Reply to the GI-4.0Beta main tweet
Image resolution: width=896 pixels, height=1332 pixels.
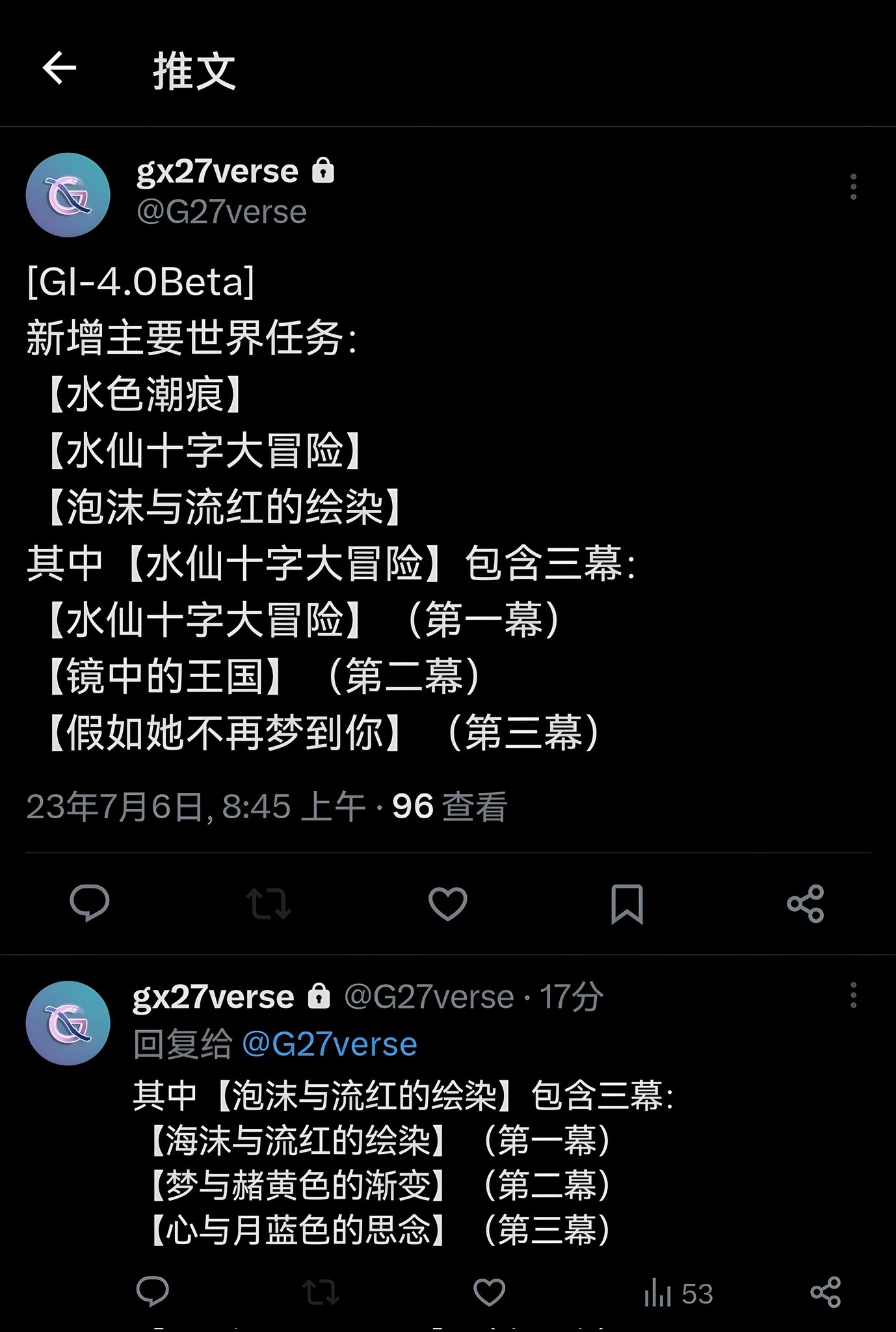click(90, 903)
